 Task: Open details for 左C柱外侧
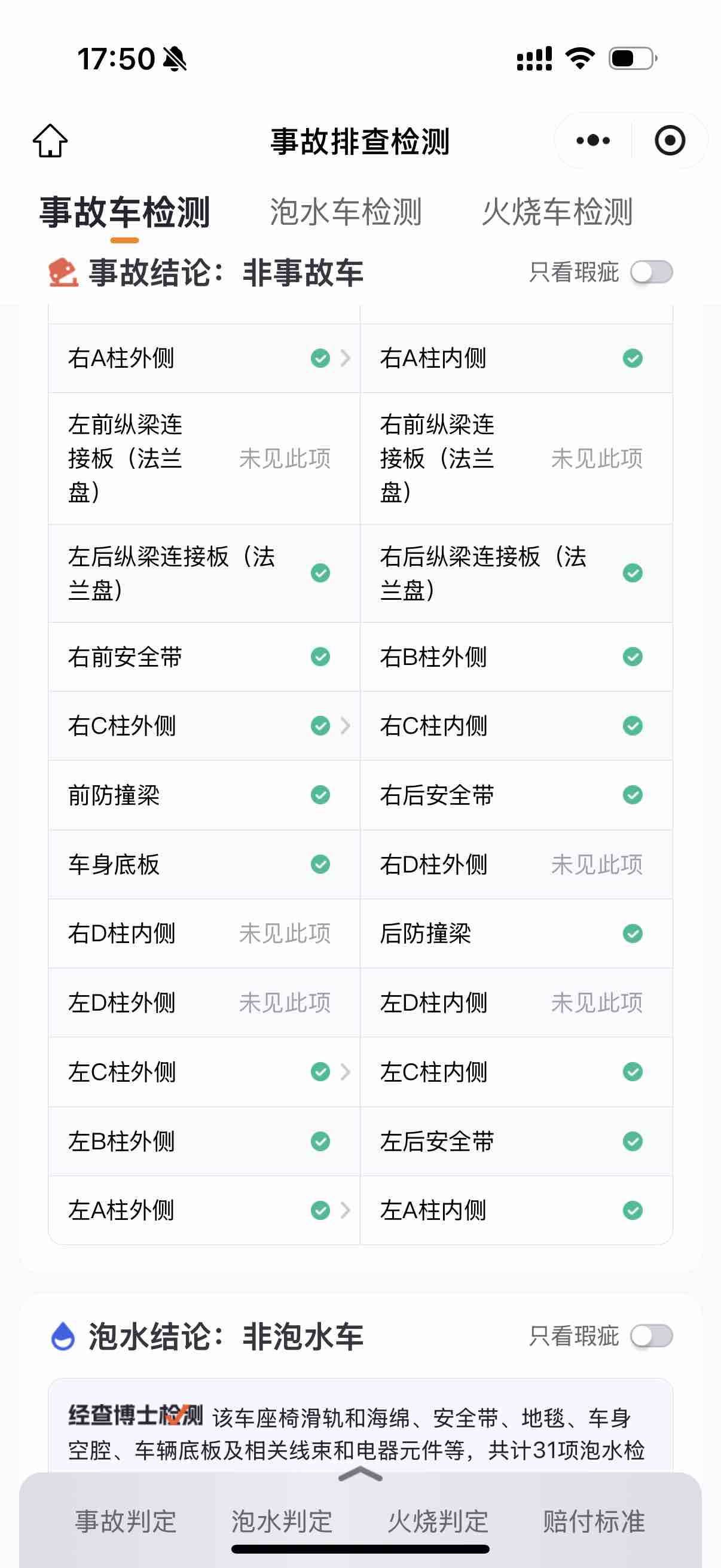click(x=204, y=1071)
